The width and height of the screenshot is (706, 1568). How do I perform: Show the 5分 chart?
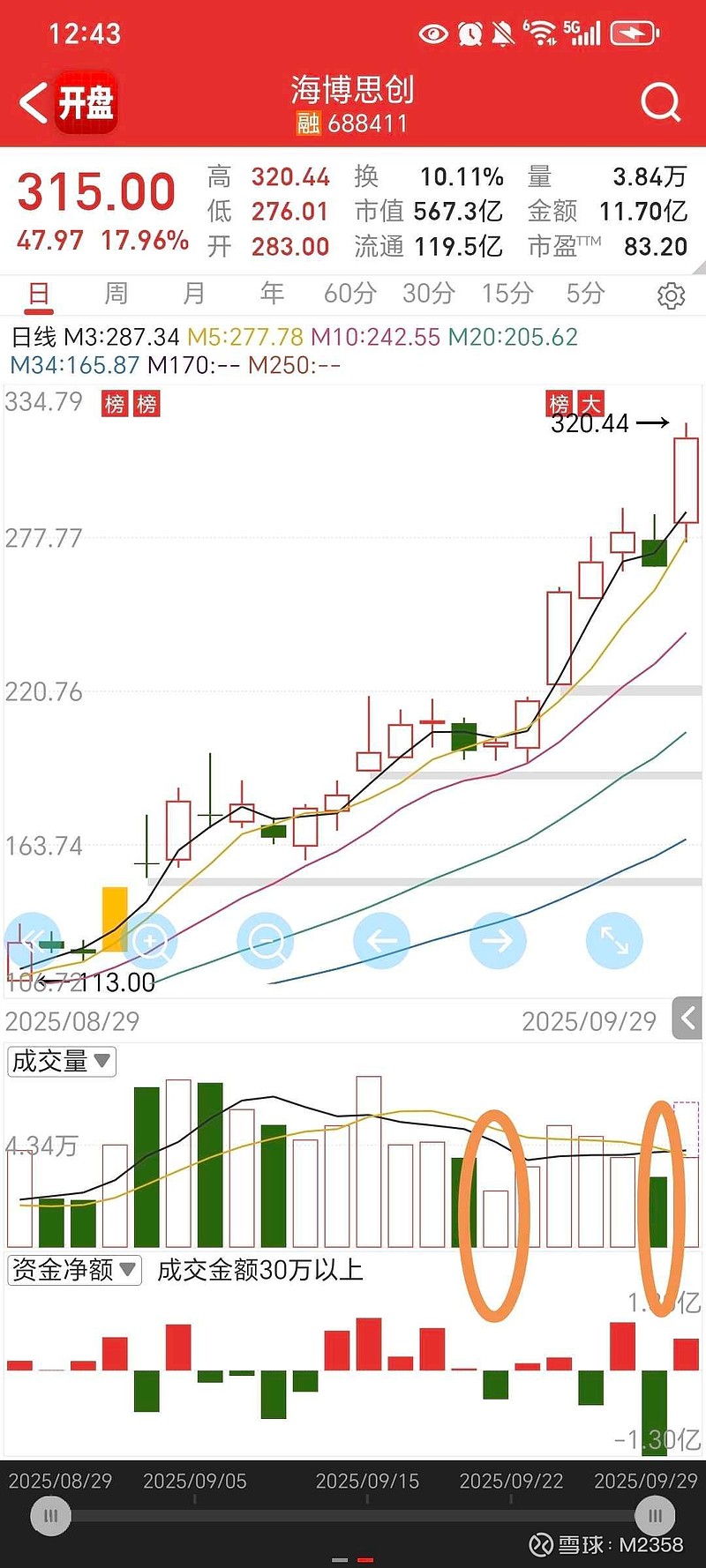pos(585,293)
